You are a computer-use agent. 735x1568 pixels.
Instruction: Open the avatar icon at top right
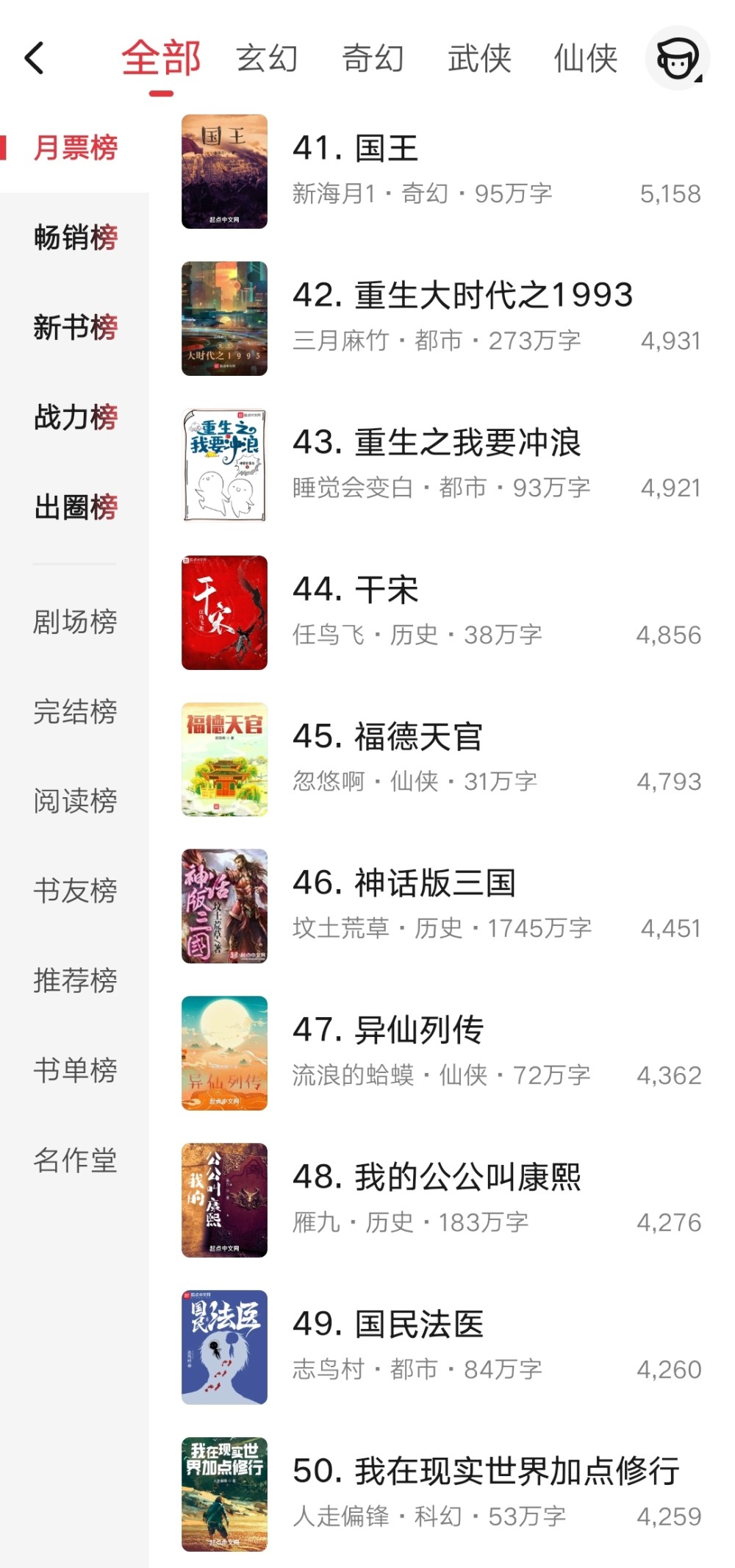[x=676, y=59]
